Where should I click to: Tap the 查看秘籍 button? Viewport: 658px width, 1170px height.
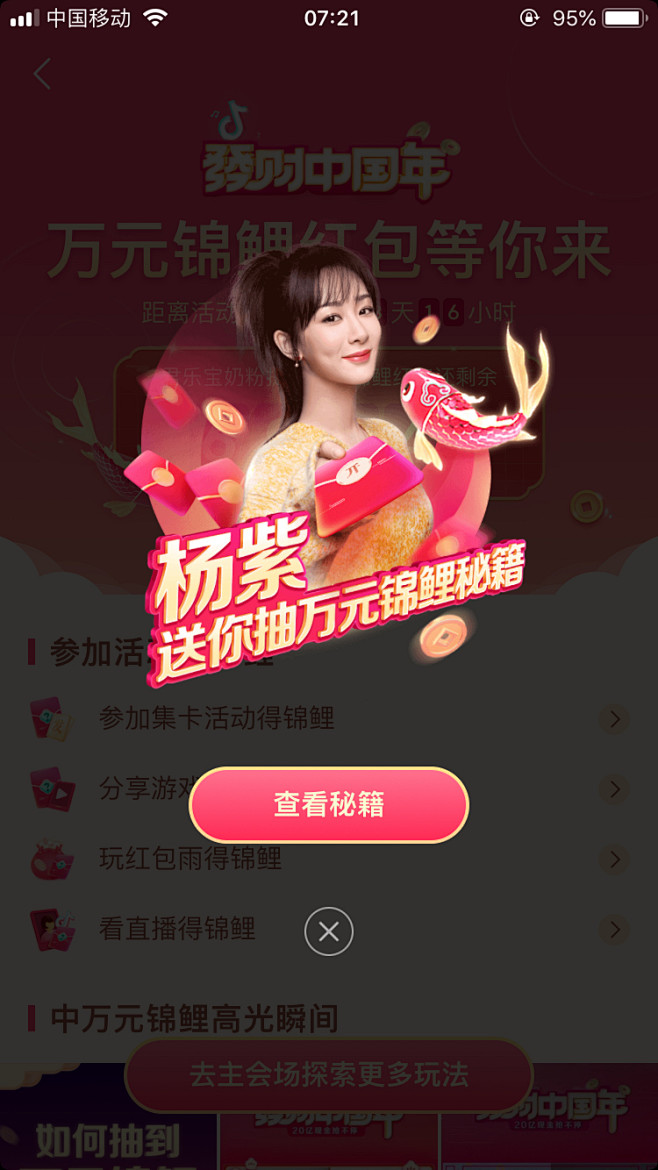tap(329, 805)
